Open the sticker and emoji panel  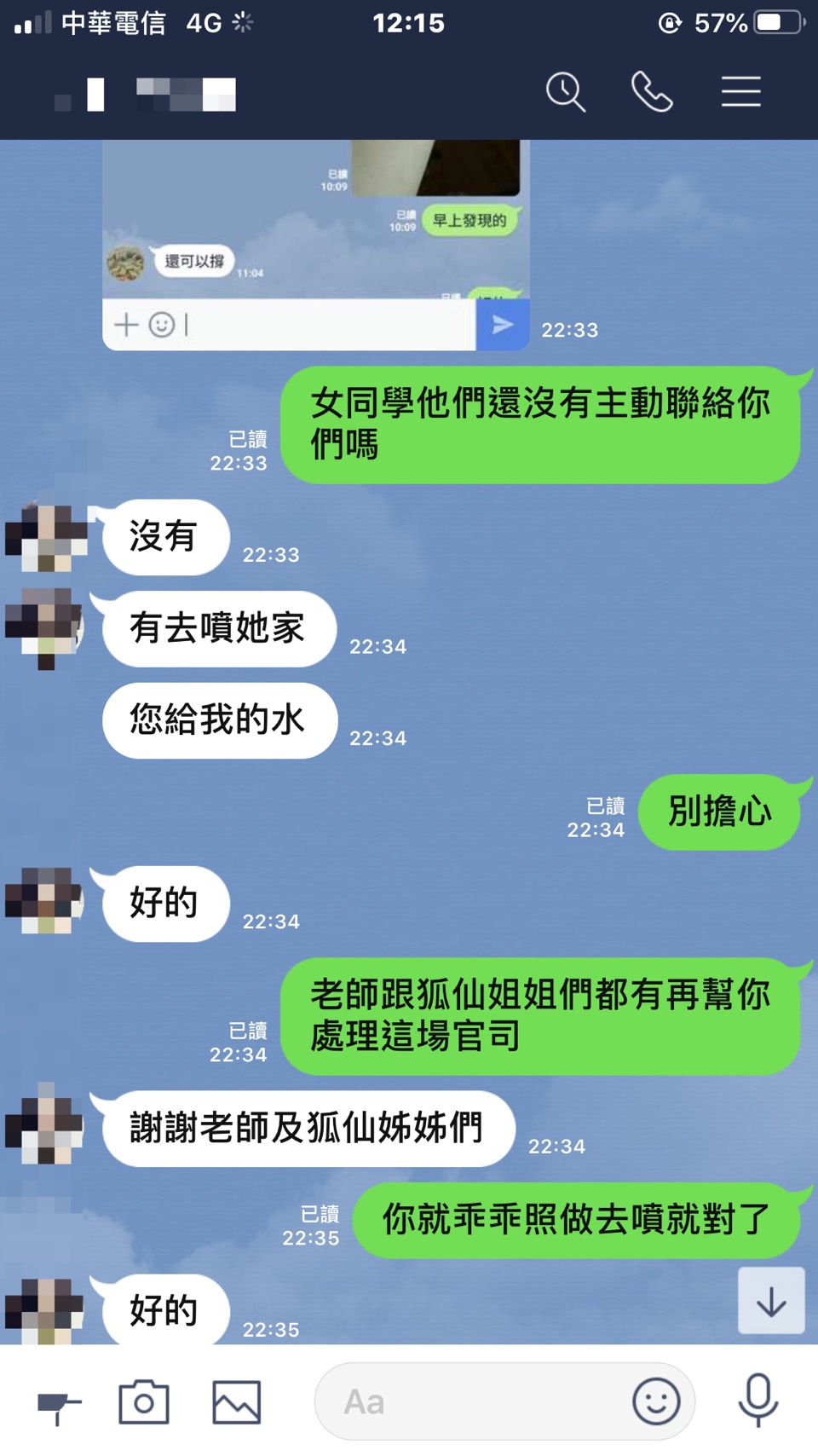656,1402
